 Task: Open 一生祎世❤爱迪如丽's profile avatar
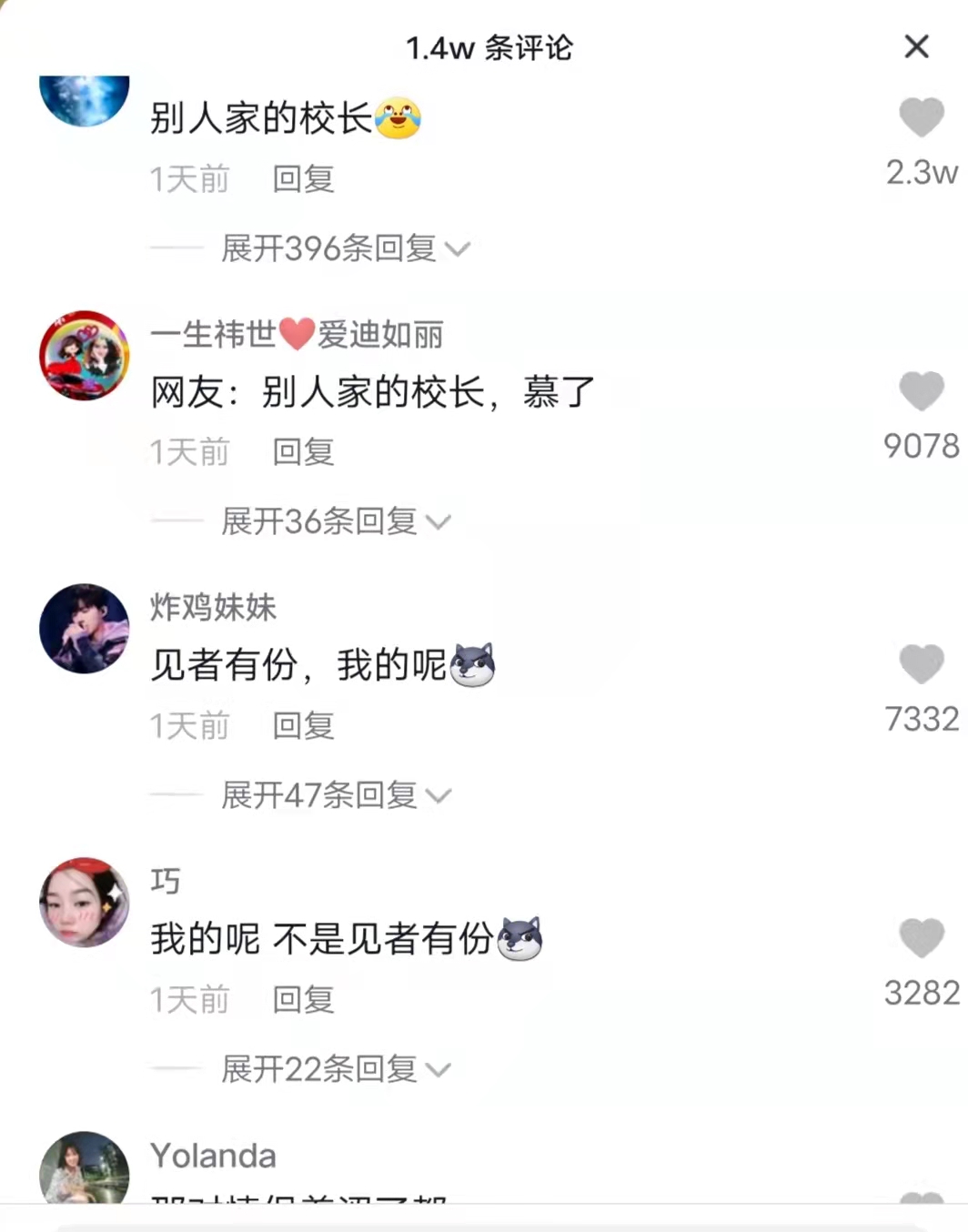tap(84, 356)
